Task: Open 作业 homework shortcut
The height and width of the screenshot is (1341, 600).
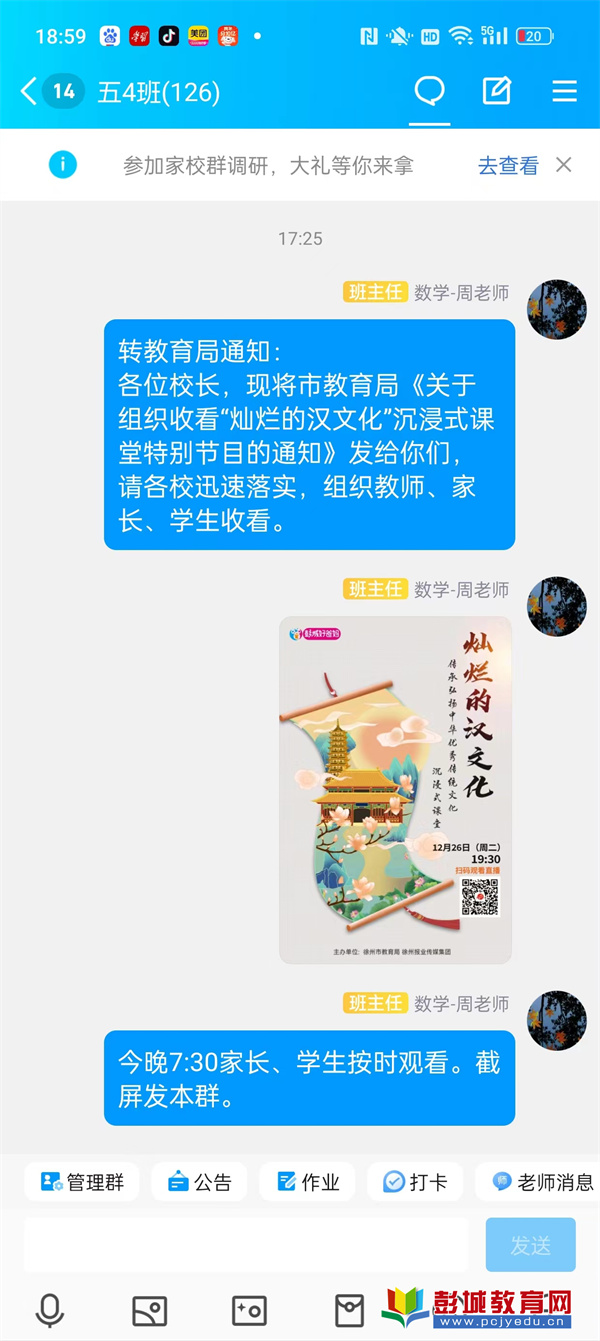Action: pyautogui.click(x=308, y=1182)
